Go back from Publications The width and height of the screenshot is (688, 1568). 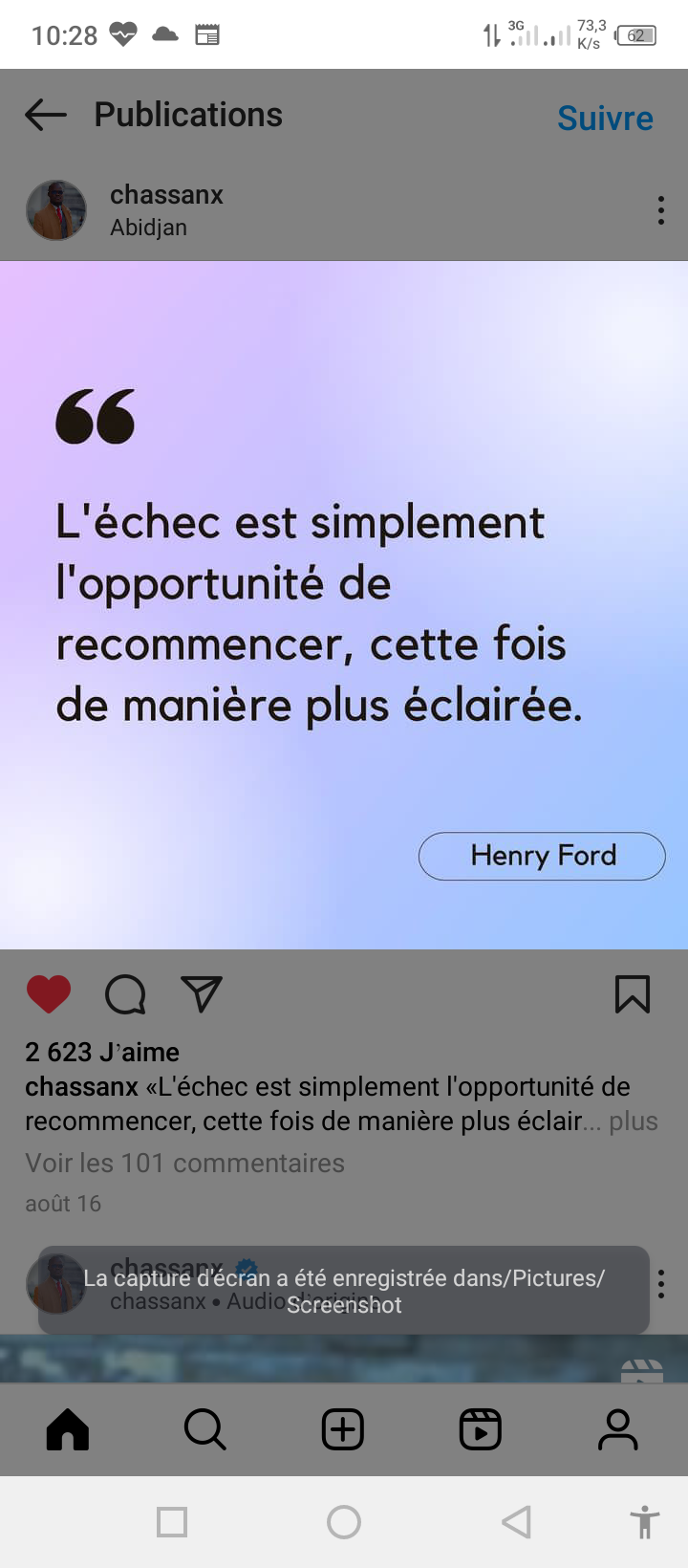point(46,116)
